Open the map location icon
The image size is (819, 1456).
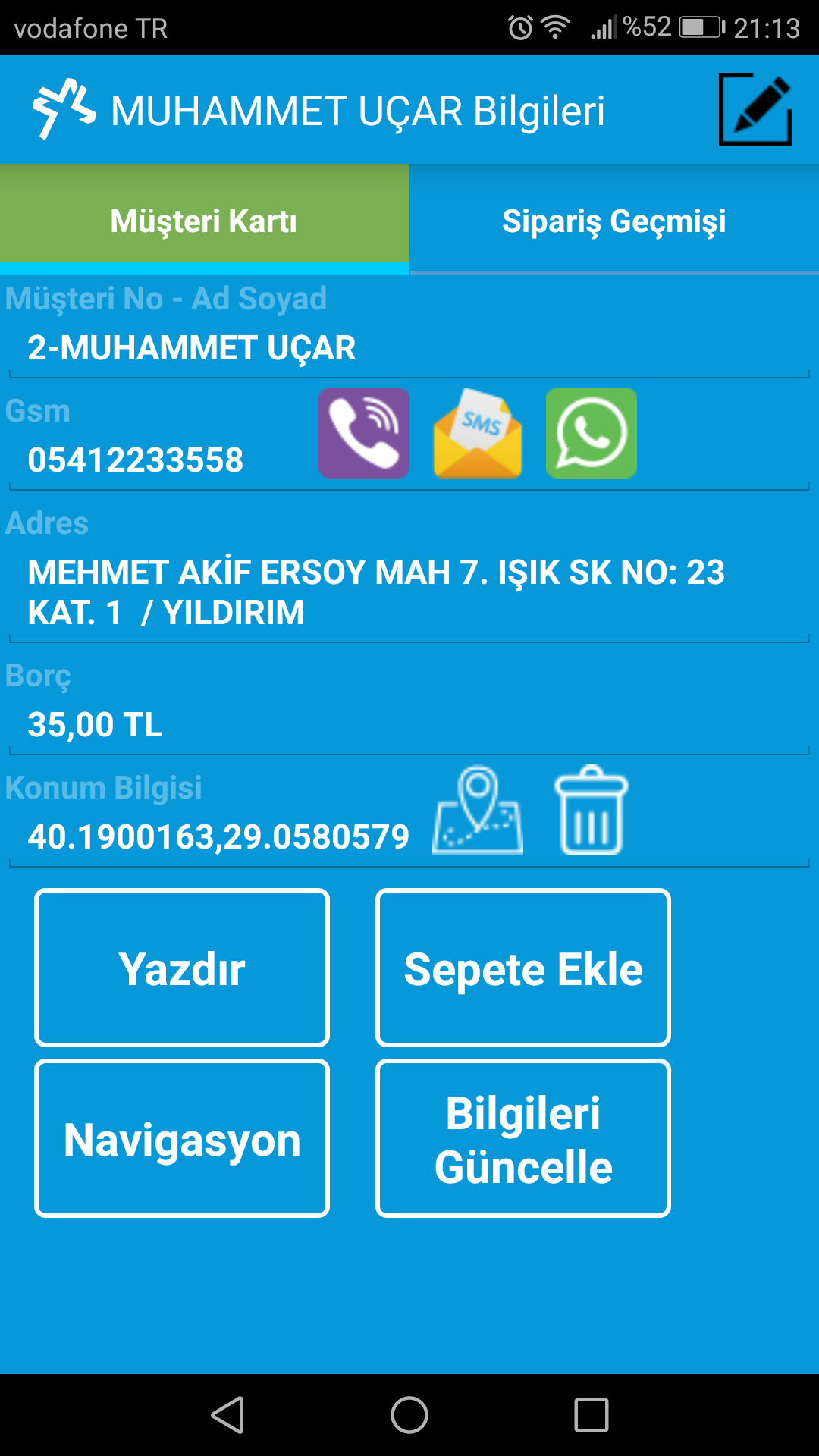click(x=478, y=810)
